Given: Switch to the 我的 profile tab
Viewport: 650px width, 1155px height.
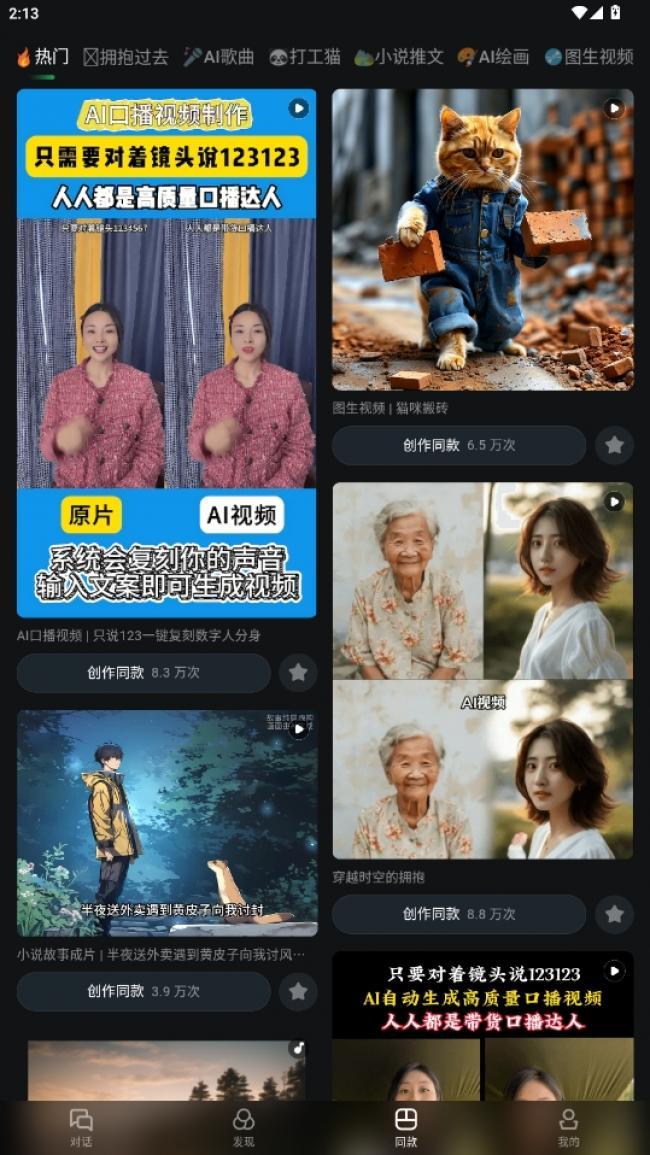Looking at the screenshot, I should [568, 1127].
